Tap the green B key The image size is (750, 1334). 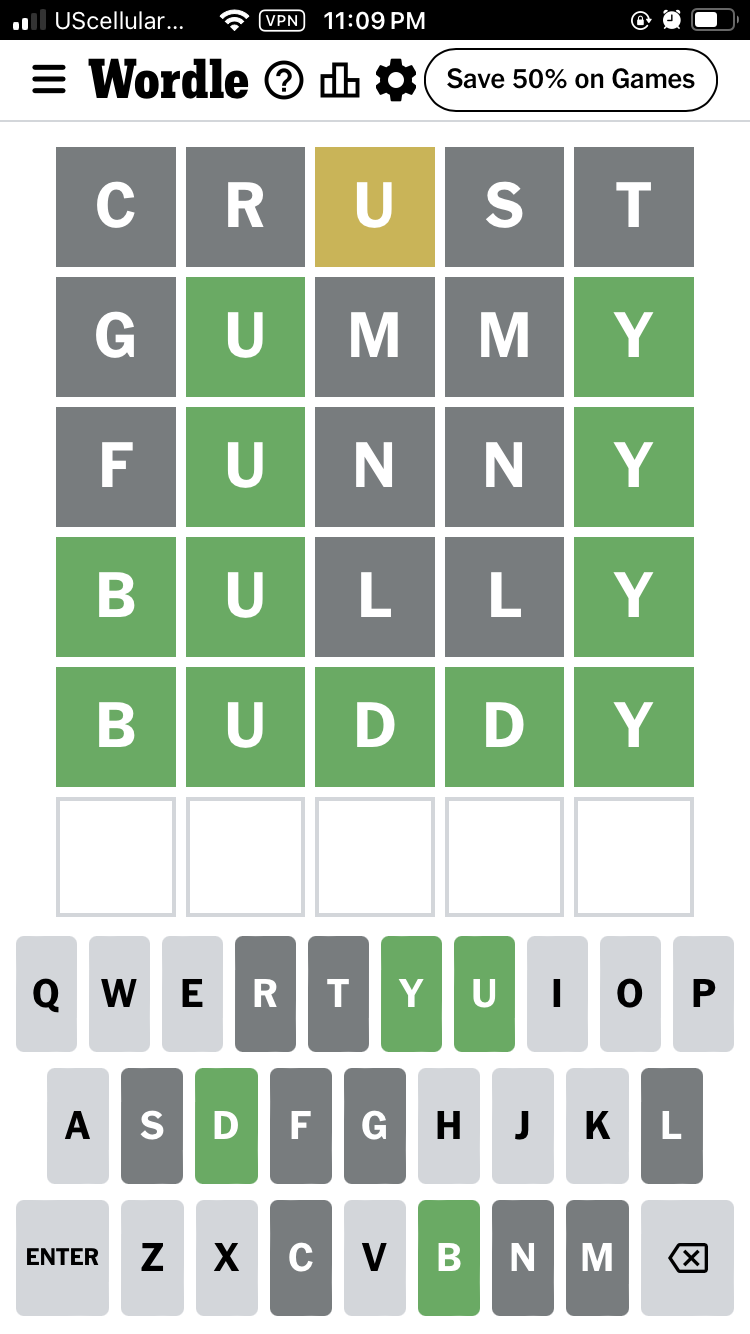coord(449,1258)
